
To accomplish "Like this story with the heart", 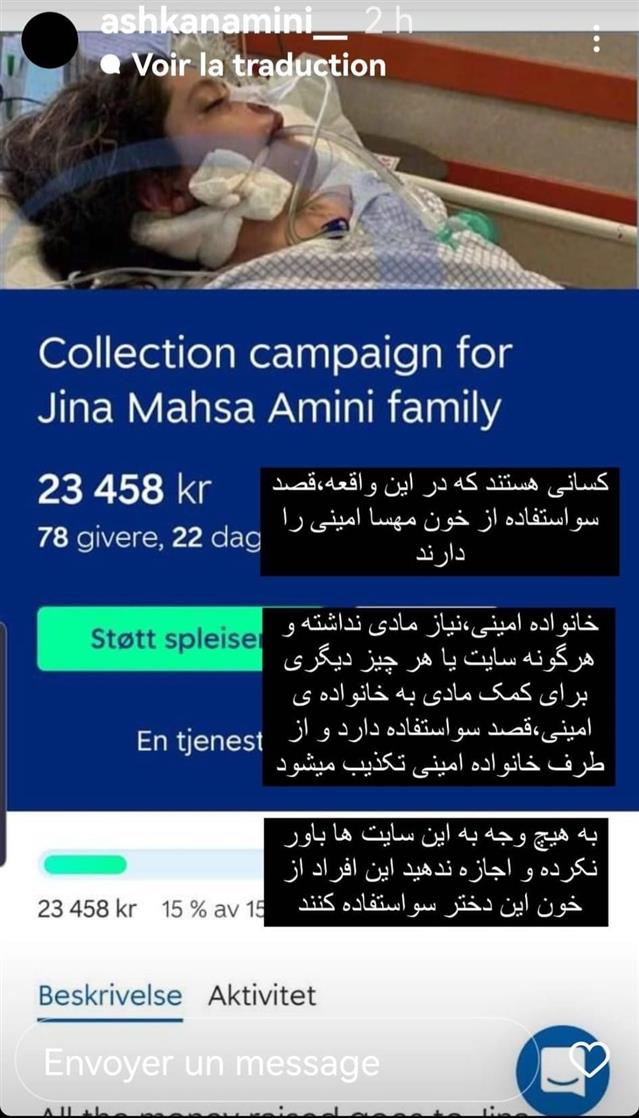I will [587, 1060].
